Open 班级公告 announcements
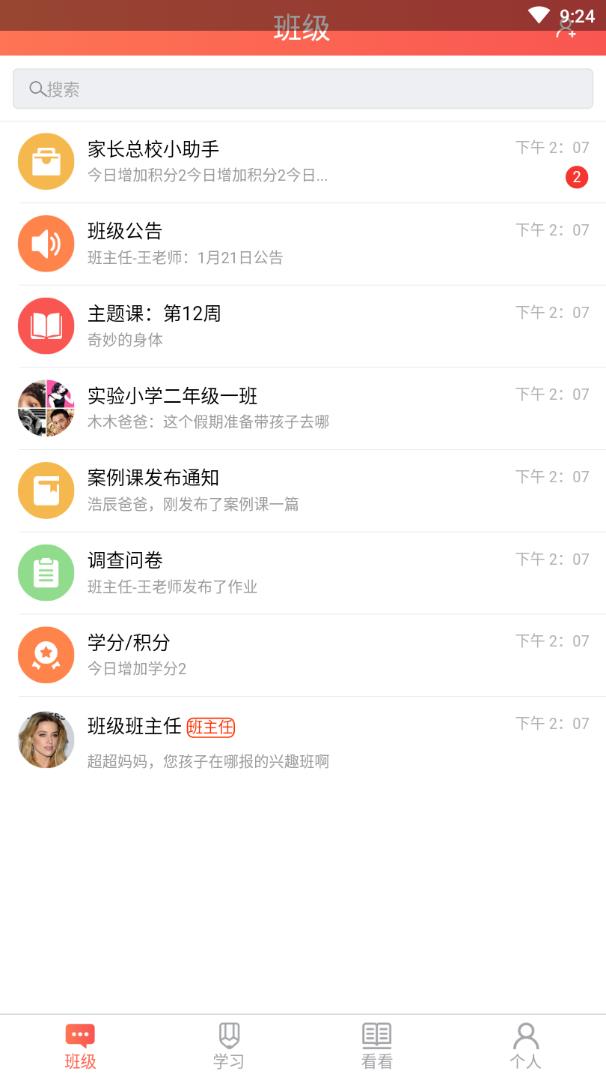Image resolution: width=606 pixels, height=1080 pixels. point(302,243)
